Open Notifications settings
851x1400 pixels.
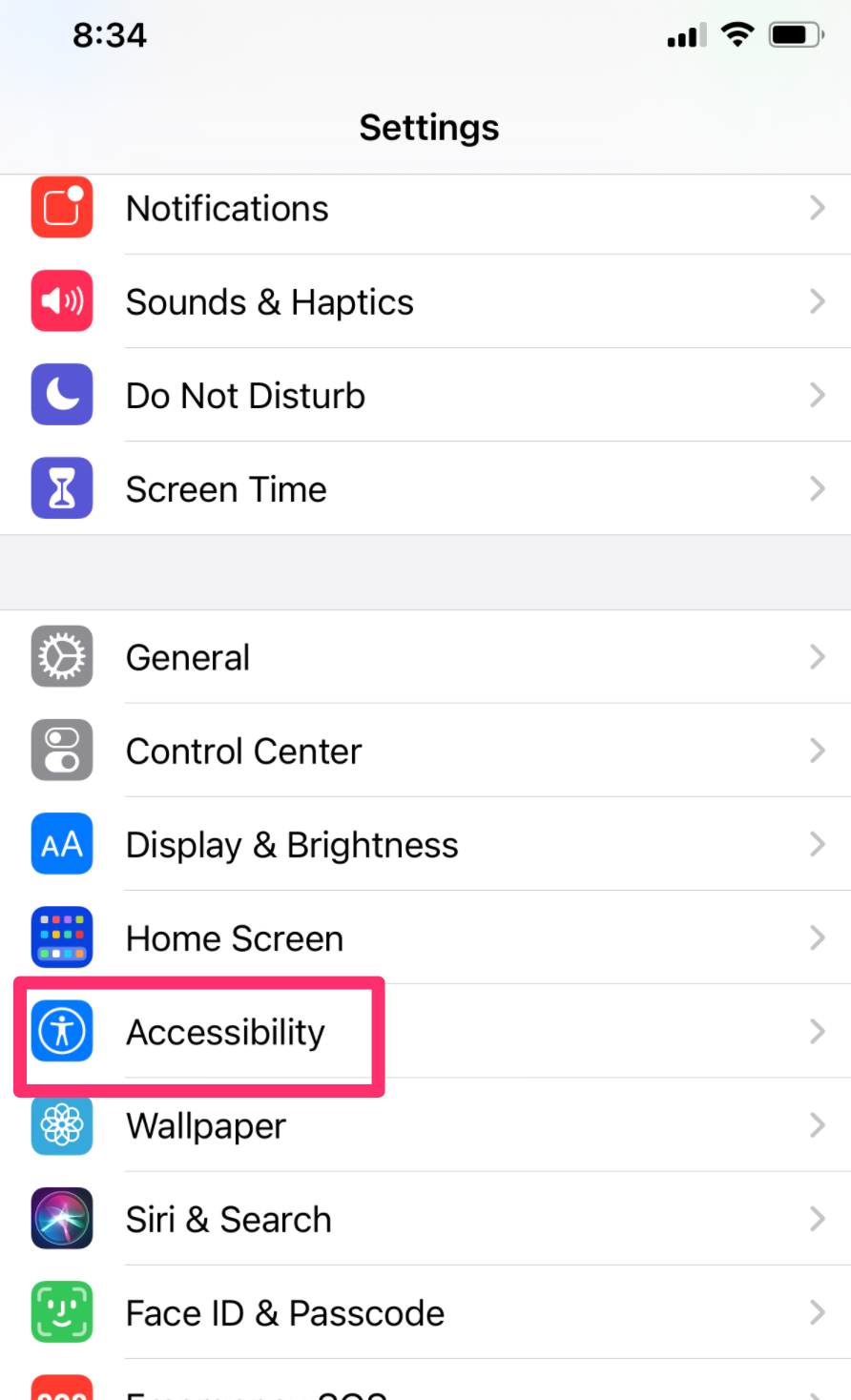click(x=425, y=208)
